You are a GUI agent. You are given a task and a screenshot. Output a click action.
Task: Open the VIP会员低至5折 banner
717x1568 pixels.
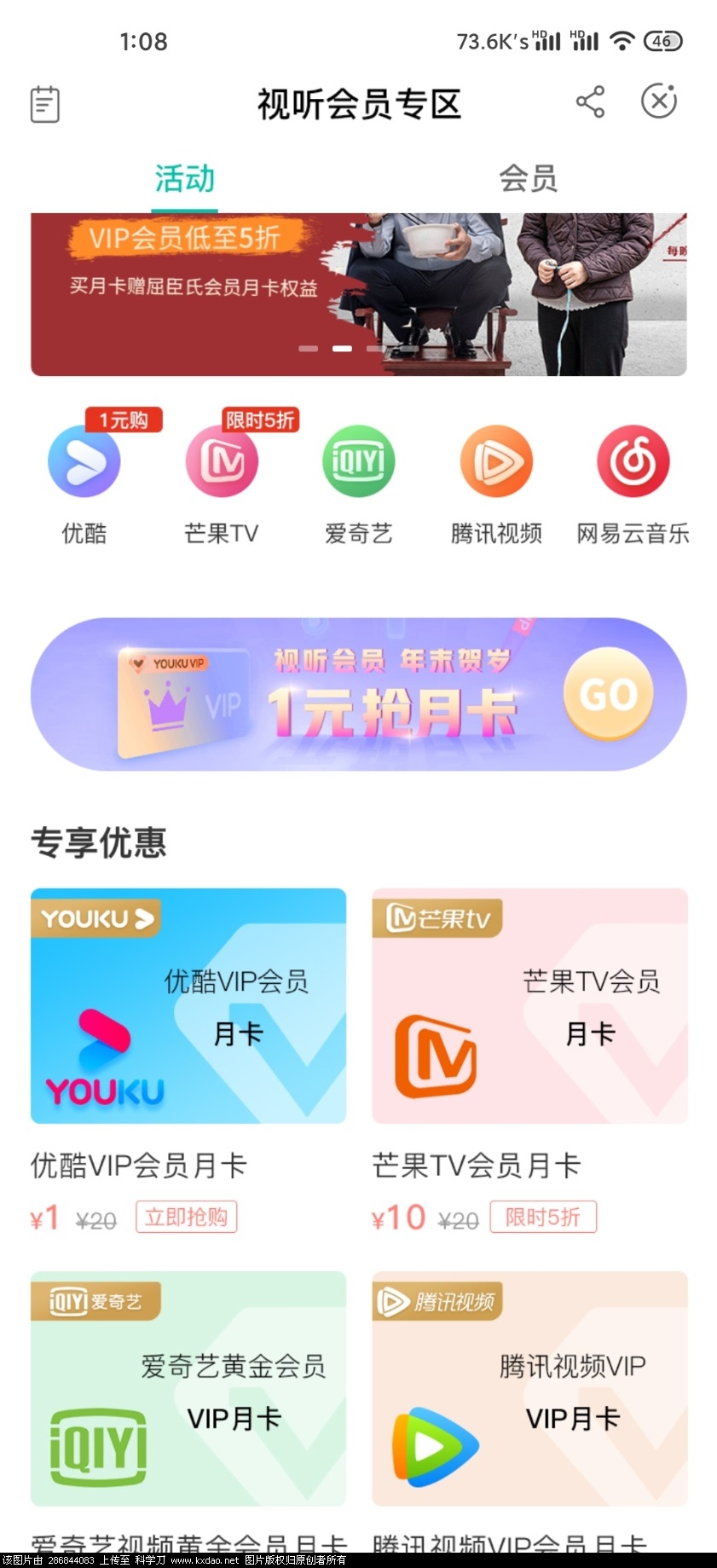tap(358, 294)
